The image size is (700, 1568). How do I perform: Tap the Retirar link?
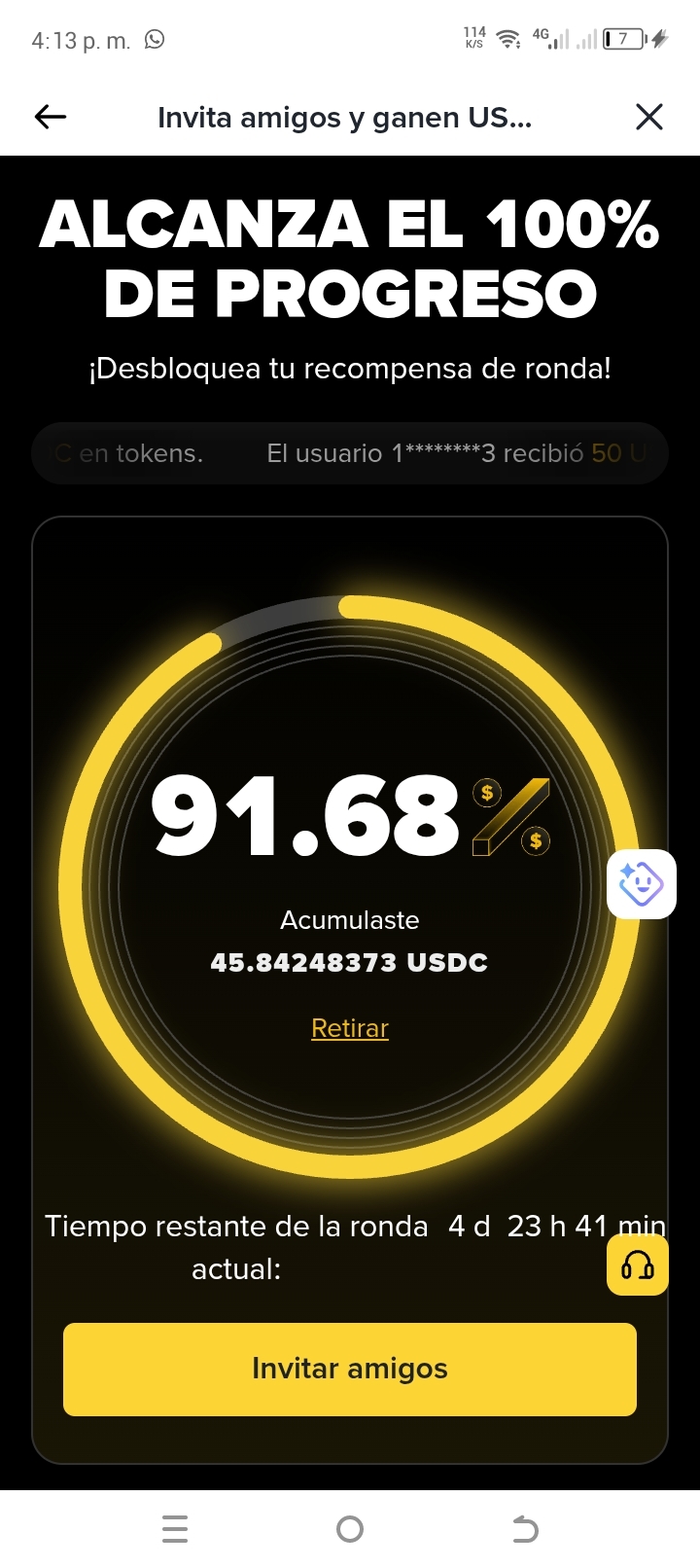coord(350,1028)
